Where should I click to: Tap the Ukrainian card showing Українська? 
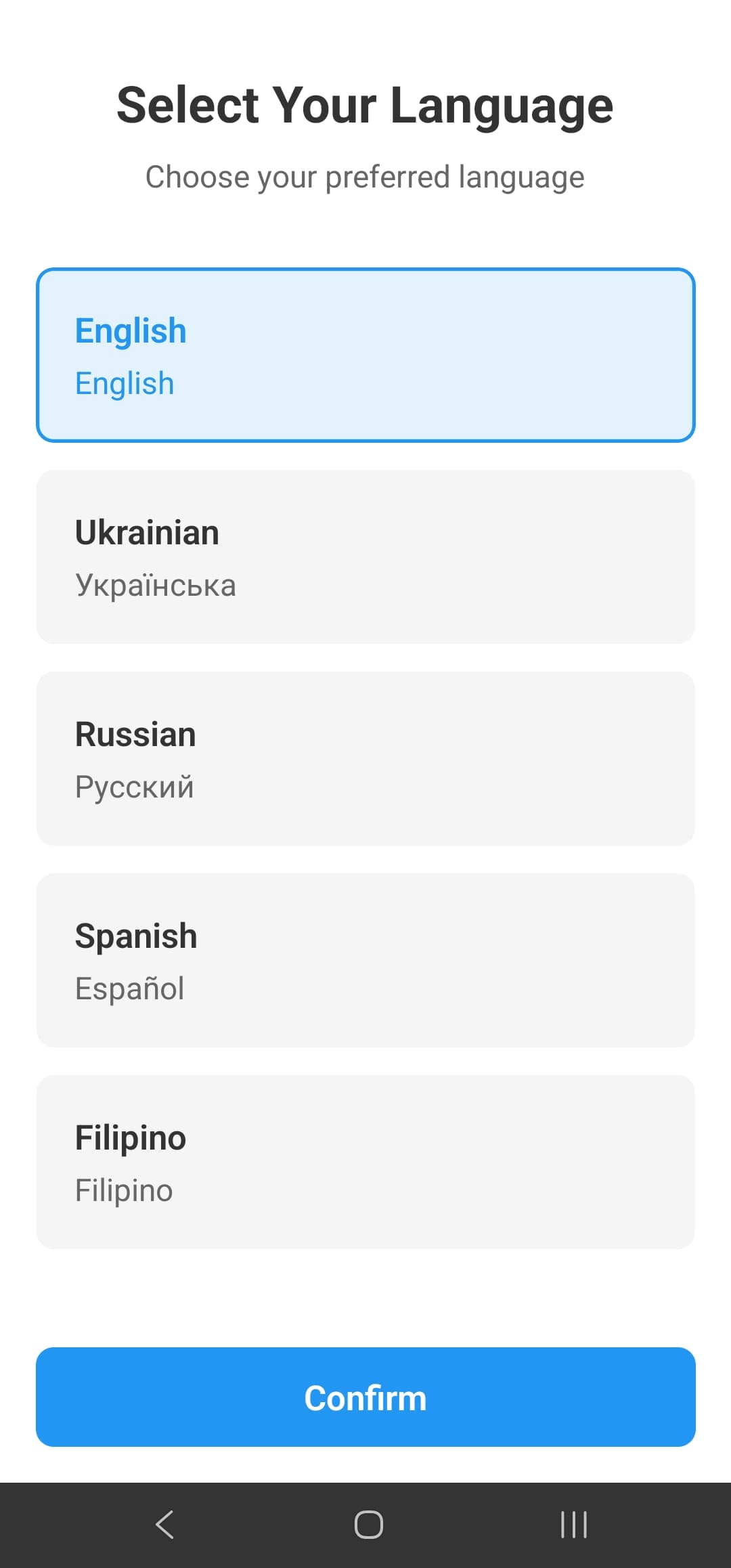point(365,554)
